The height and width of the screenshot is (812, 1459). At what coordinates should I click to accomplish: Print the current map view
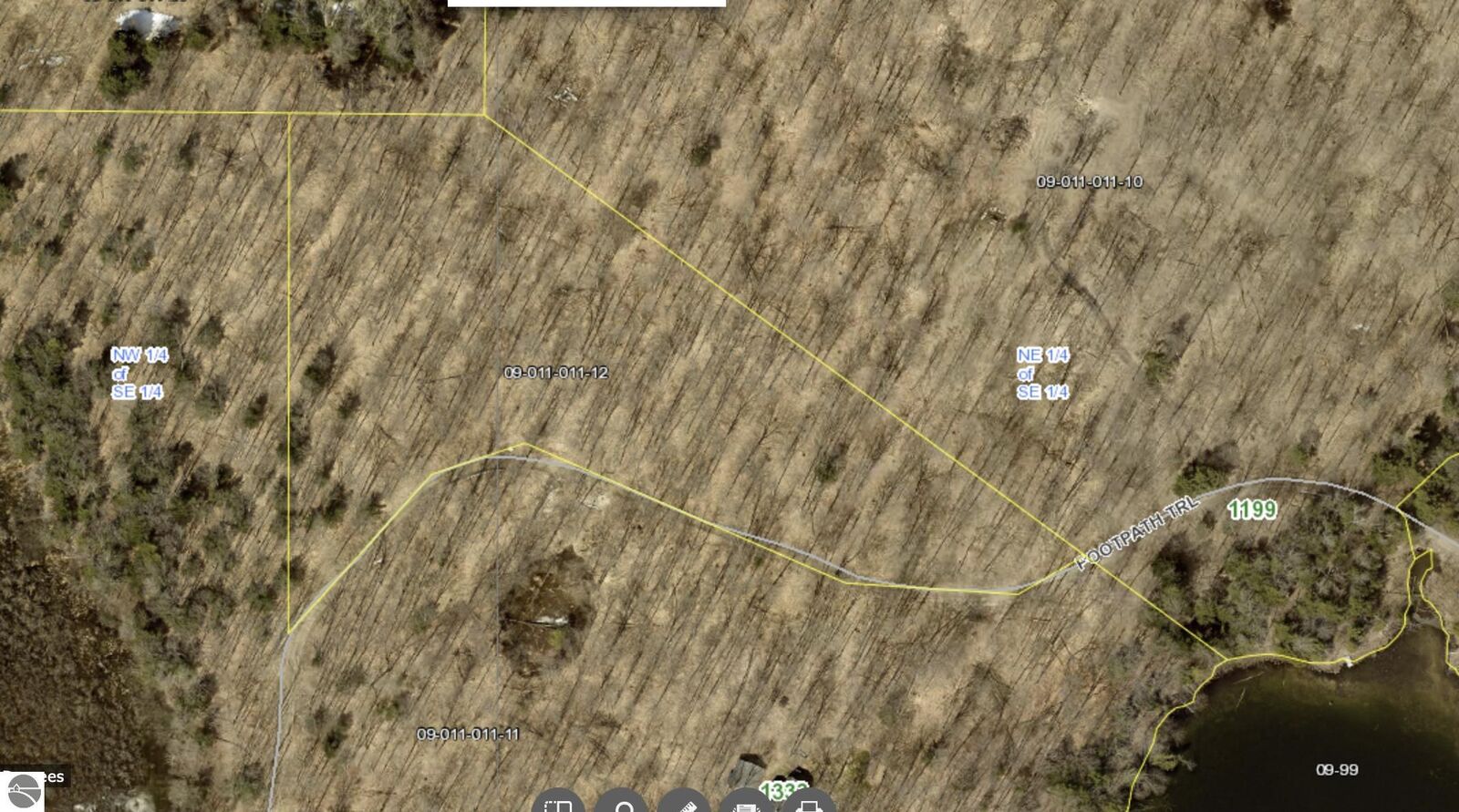coord(808,805)
